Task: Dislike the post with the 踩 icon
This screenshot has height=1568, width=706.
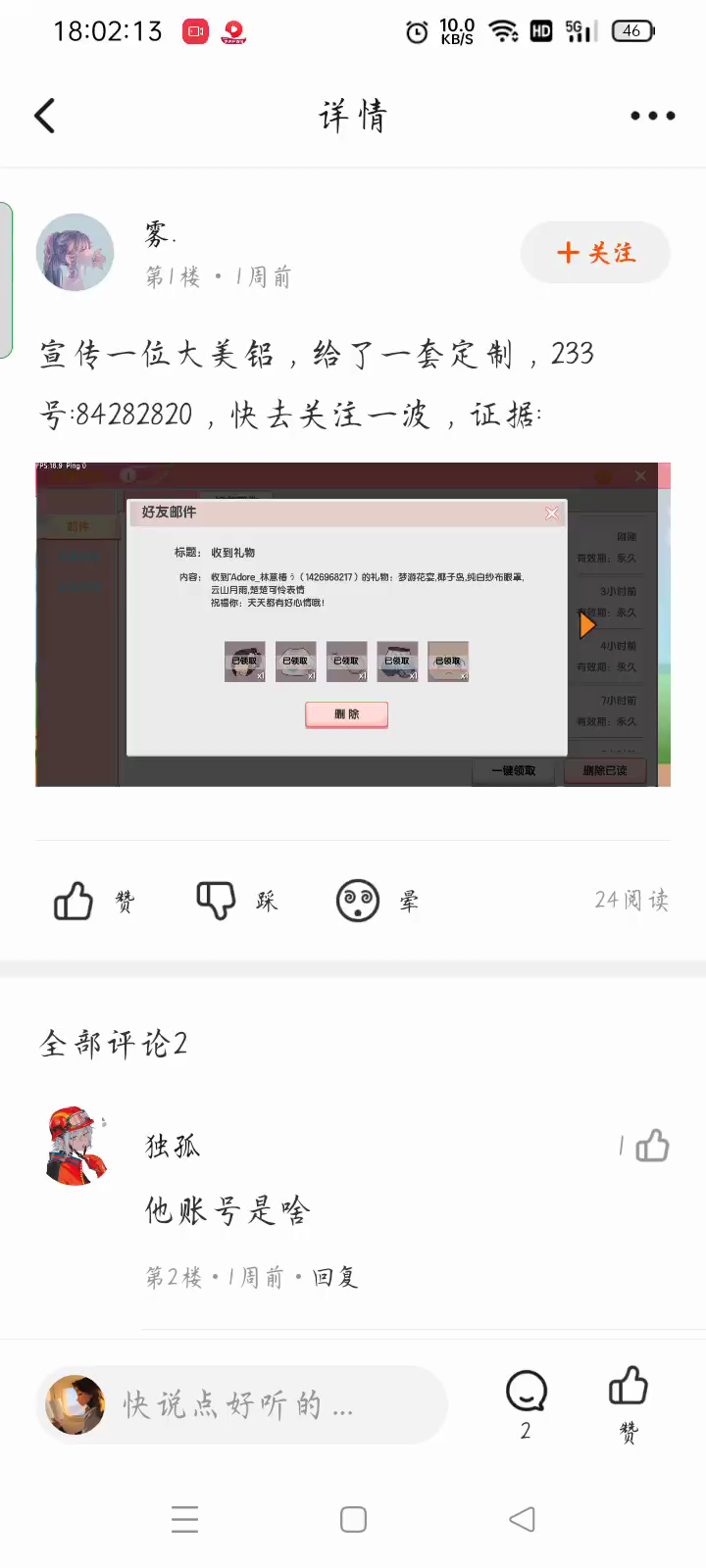Action: click(217, 901)
